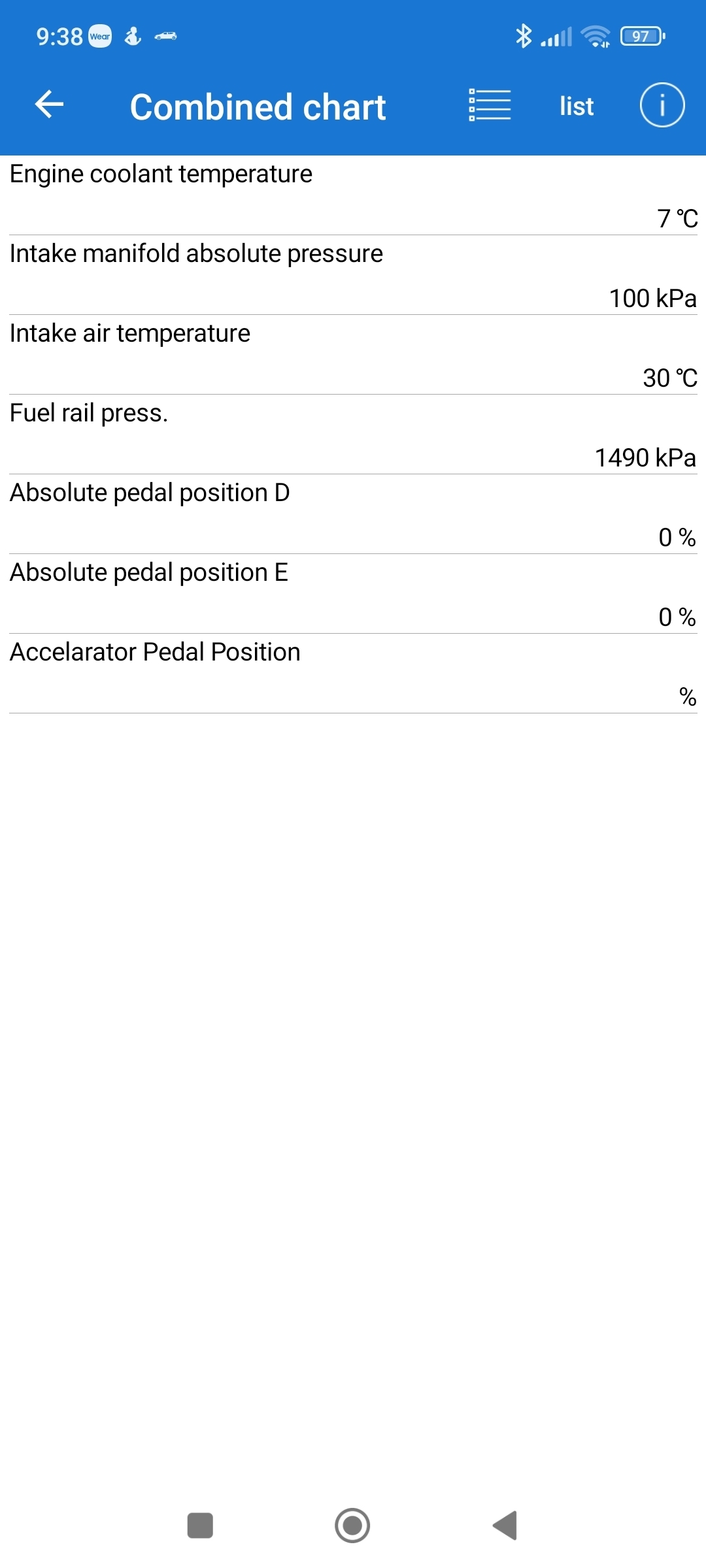Viewport: 706px width, 1568px height.
Task: Tap the list button in the toolbar
Action: click(576, 106)
